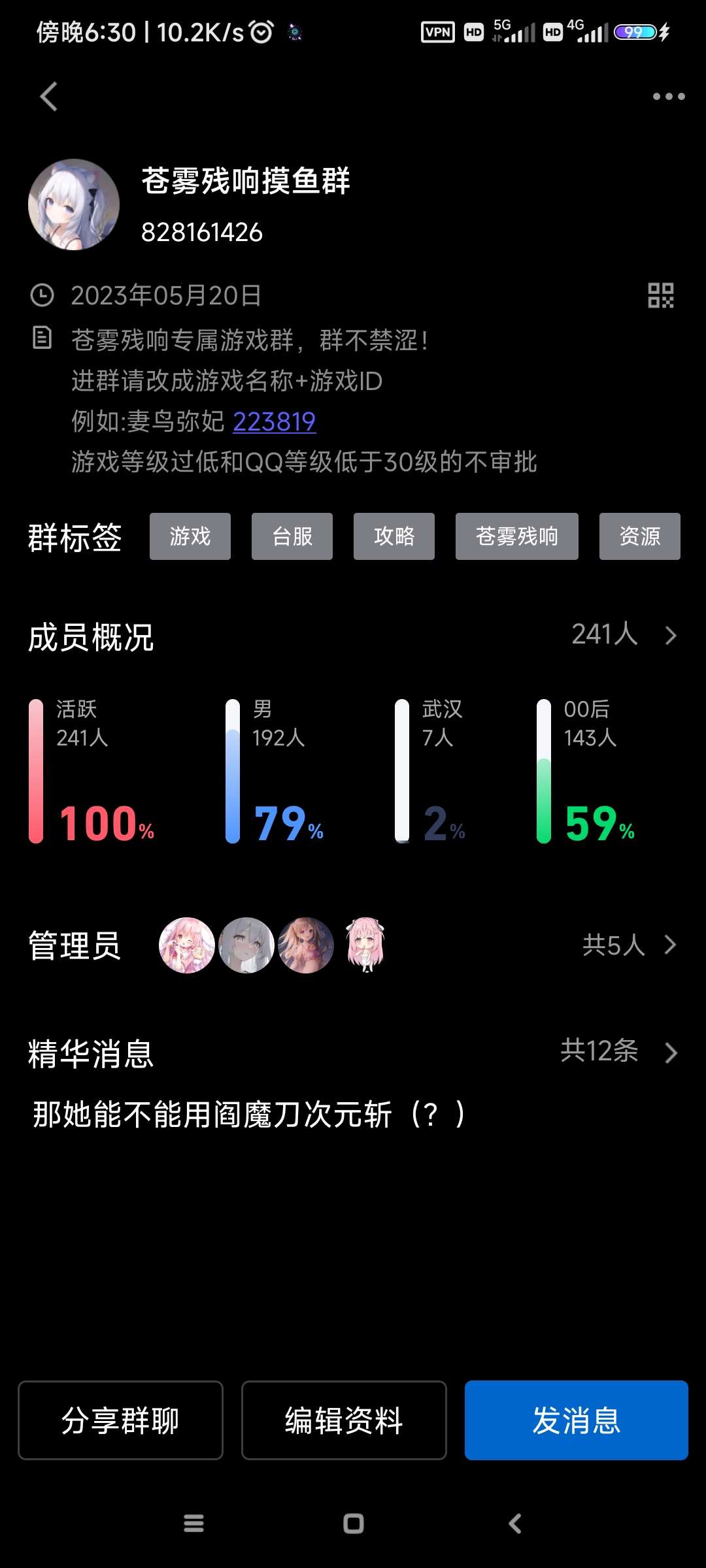Screen dimensions: 706x1568
Task: Open recent apps from the navigation bar
Action: (x=193, y=1524)
